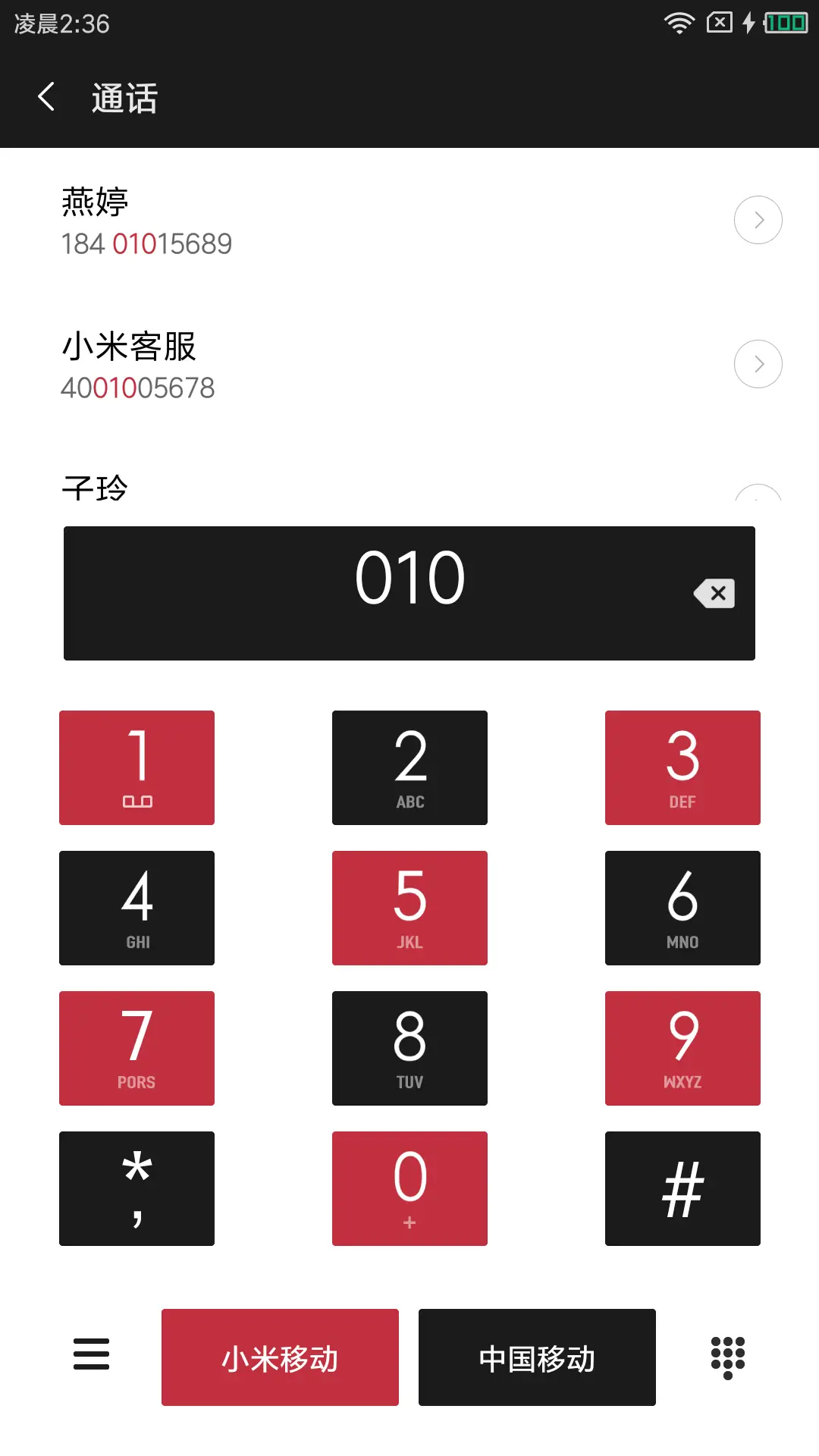Call using the 中国移动 SIM button
The width and height of the screenshot is (819, 1456).
pos(537,1357)
